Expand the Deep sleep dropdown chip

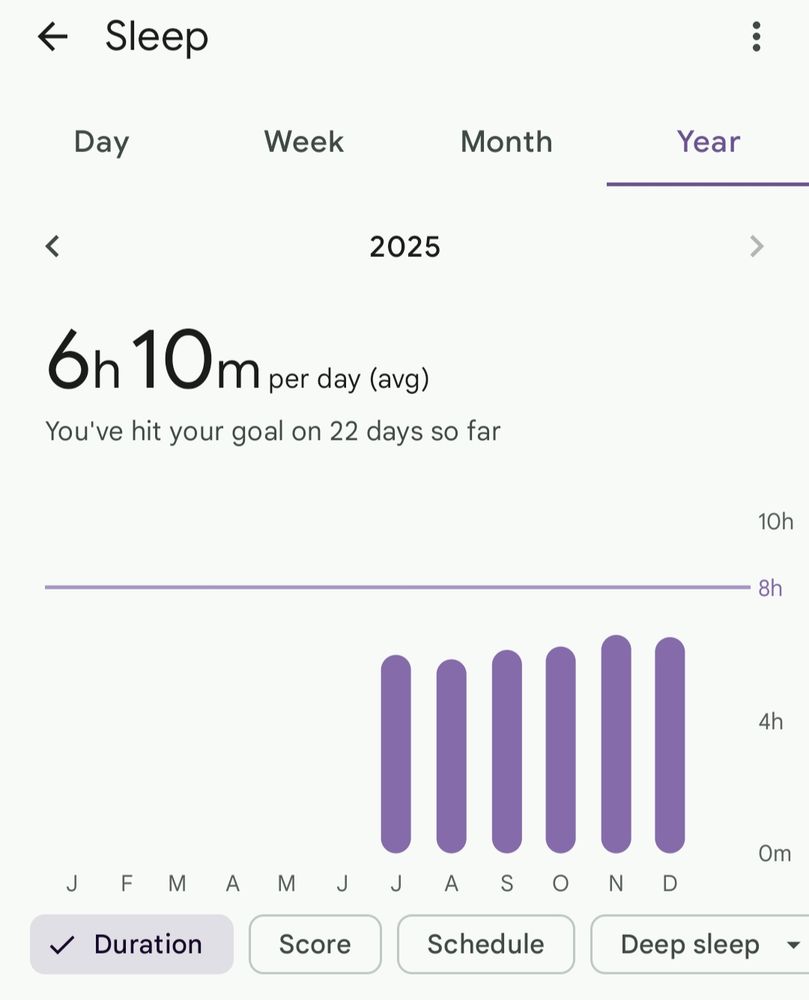coord(700,944)
